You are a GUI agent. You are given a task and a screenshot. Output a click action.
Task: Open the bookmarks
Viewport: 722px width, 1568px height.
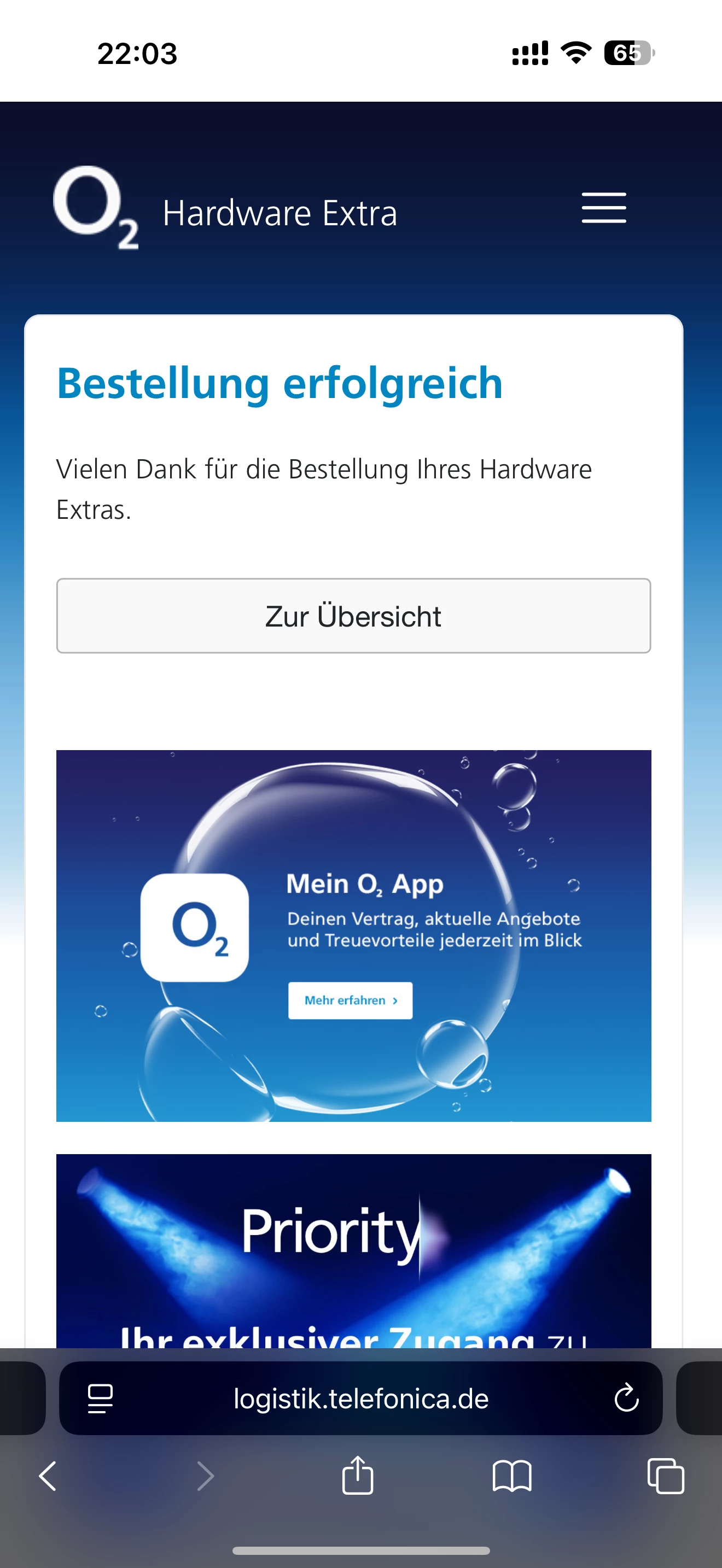(x=511, y=1476)
